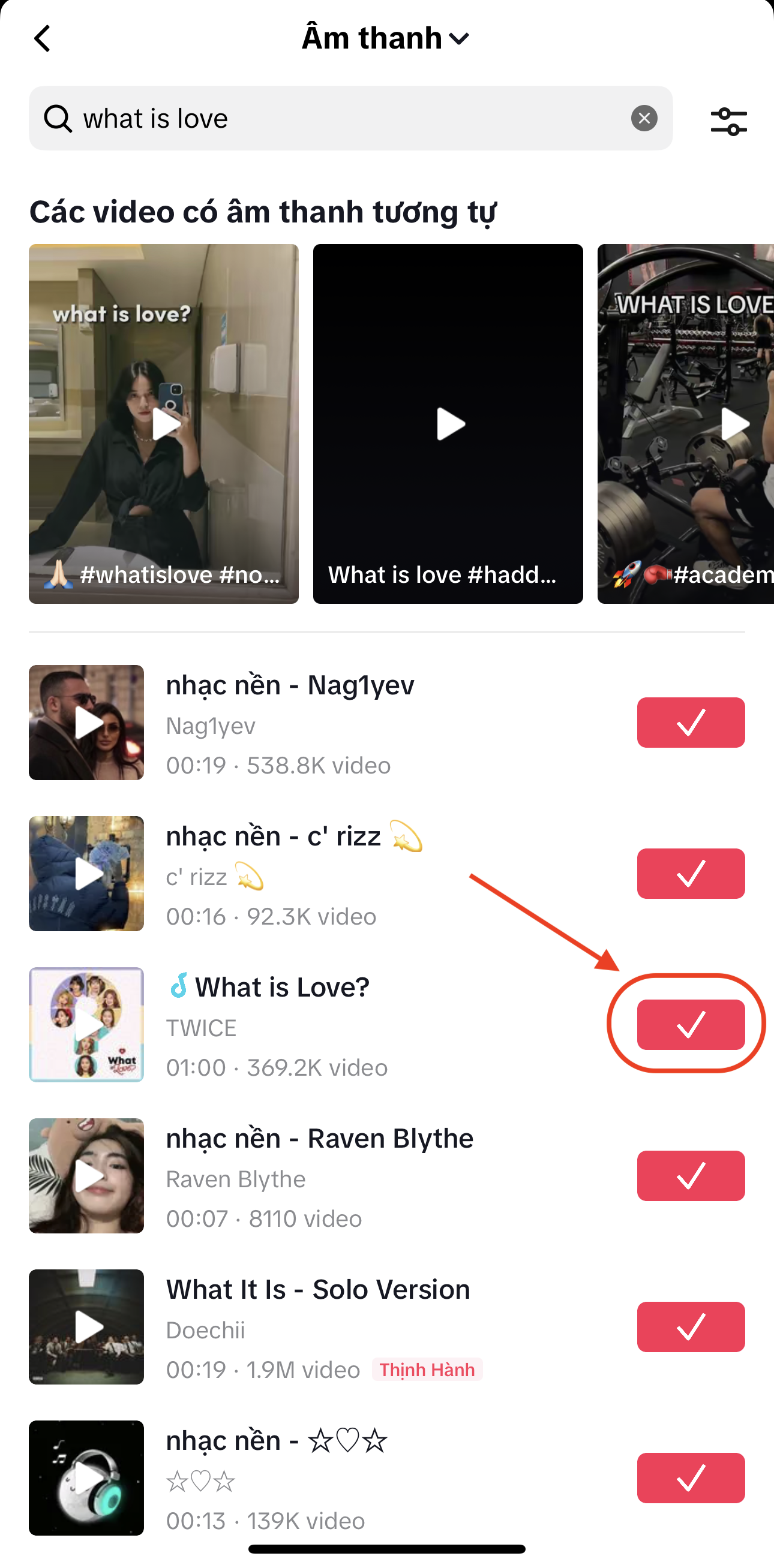Preview the nhạc nền - Nag1yev sound
Image resolution: width=774 pixels, height=1568 pixels.
click(86, 722)
